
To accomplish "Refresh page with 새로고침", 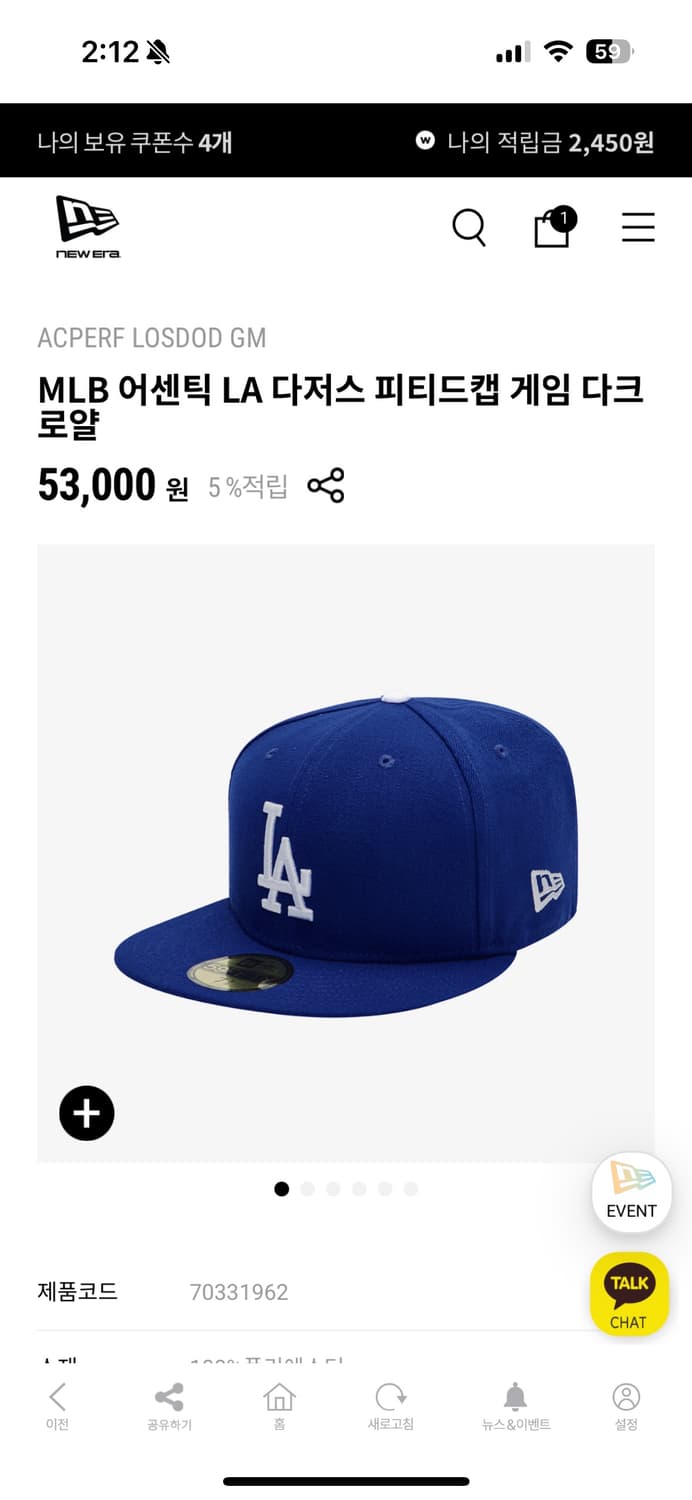I will click(x=391, y=1406).
